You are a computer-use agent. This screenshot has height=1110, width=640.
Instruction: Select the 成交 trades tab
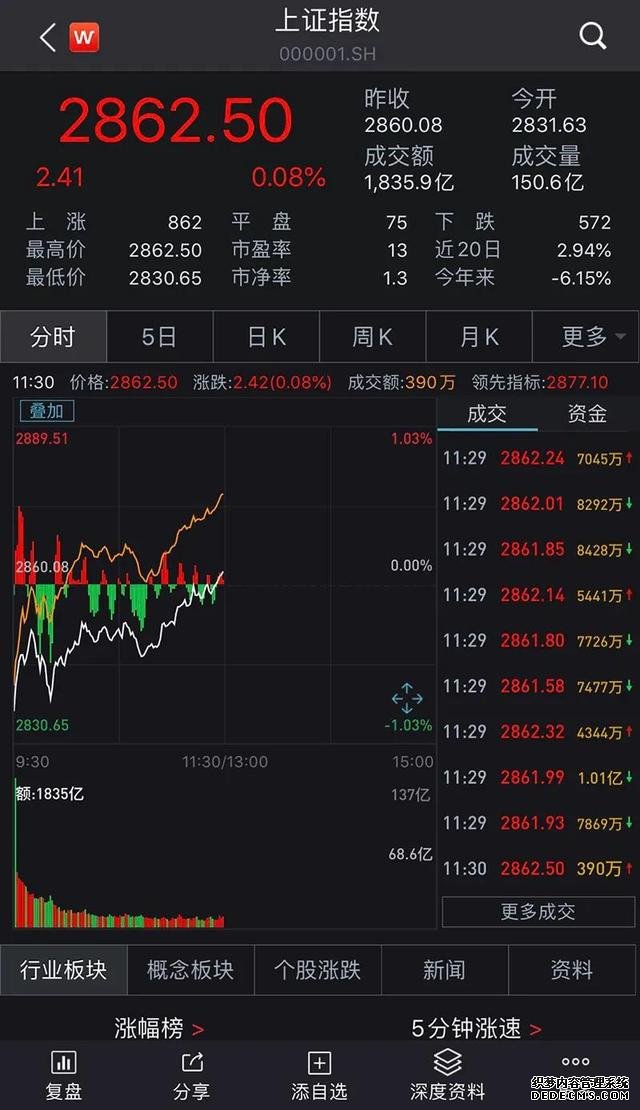click(x=487, y=414)
